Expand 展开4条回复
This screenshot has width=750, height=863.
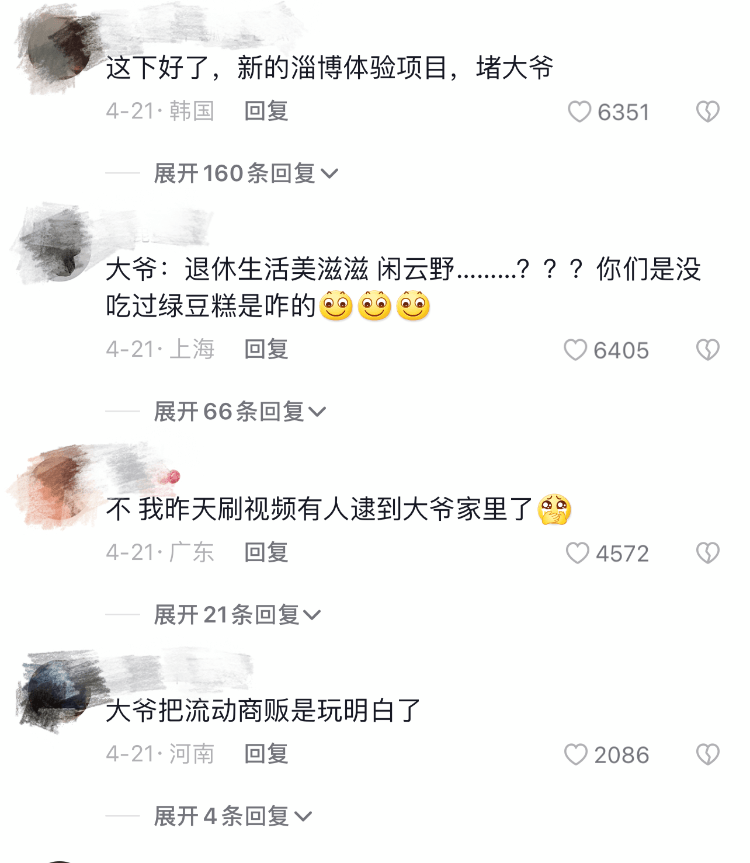click(x=232, y=817)
